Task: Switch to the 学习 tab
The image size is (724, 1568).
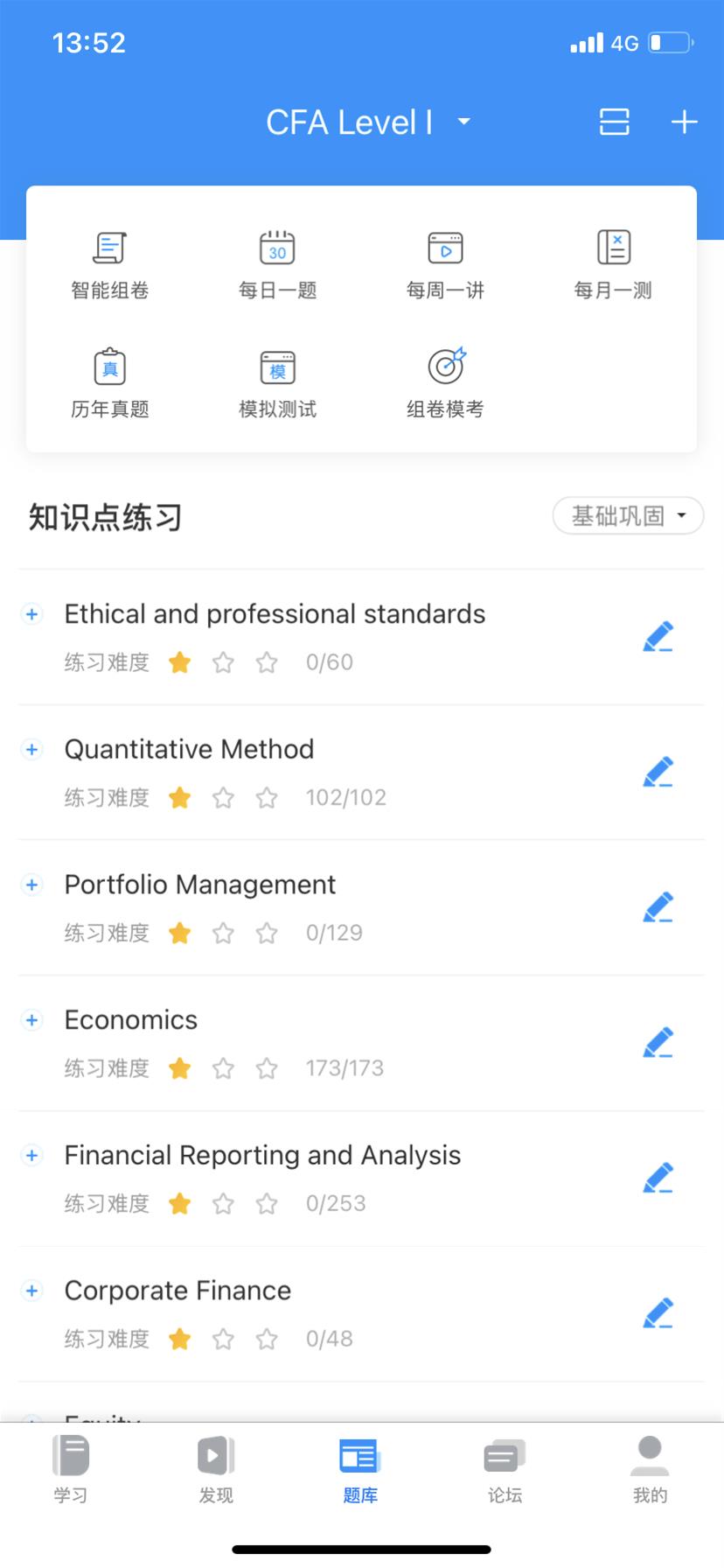Action: (71, 1470)
